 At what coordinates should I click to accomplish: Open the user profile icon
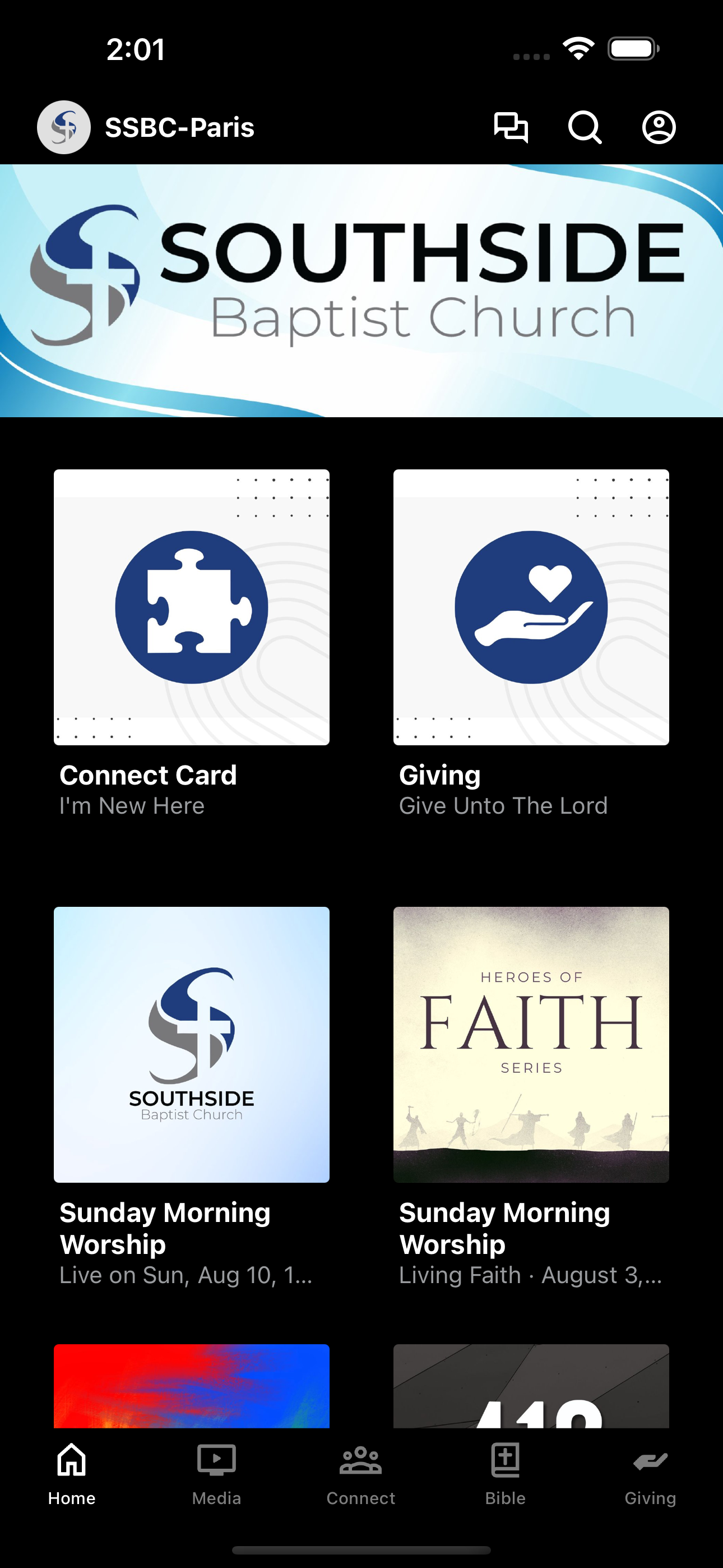[x=659, y=128]
